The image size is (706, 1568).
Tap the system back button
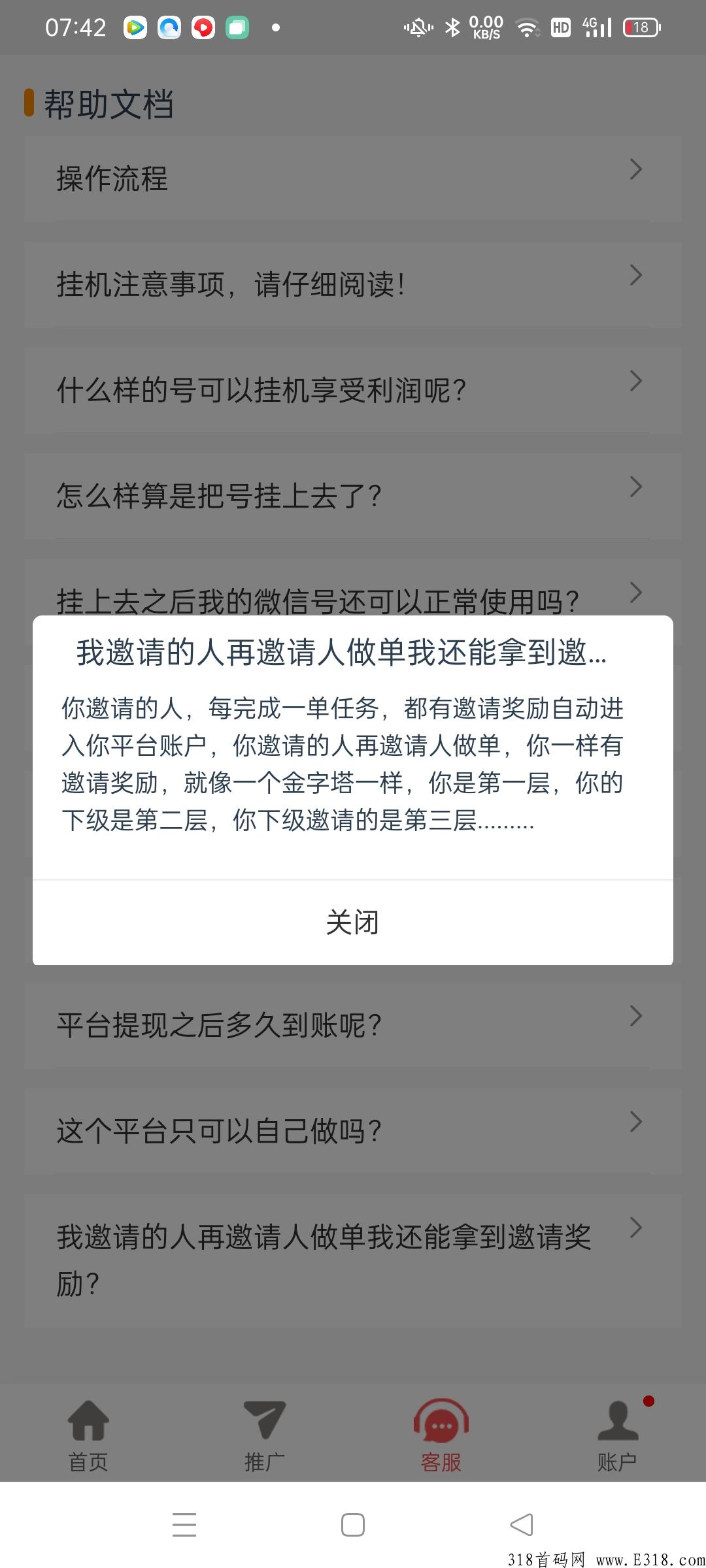tap(522, 1525)
